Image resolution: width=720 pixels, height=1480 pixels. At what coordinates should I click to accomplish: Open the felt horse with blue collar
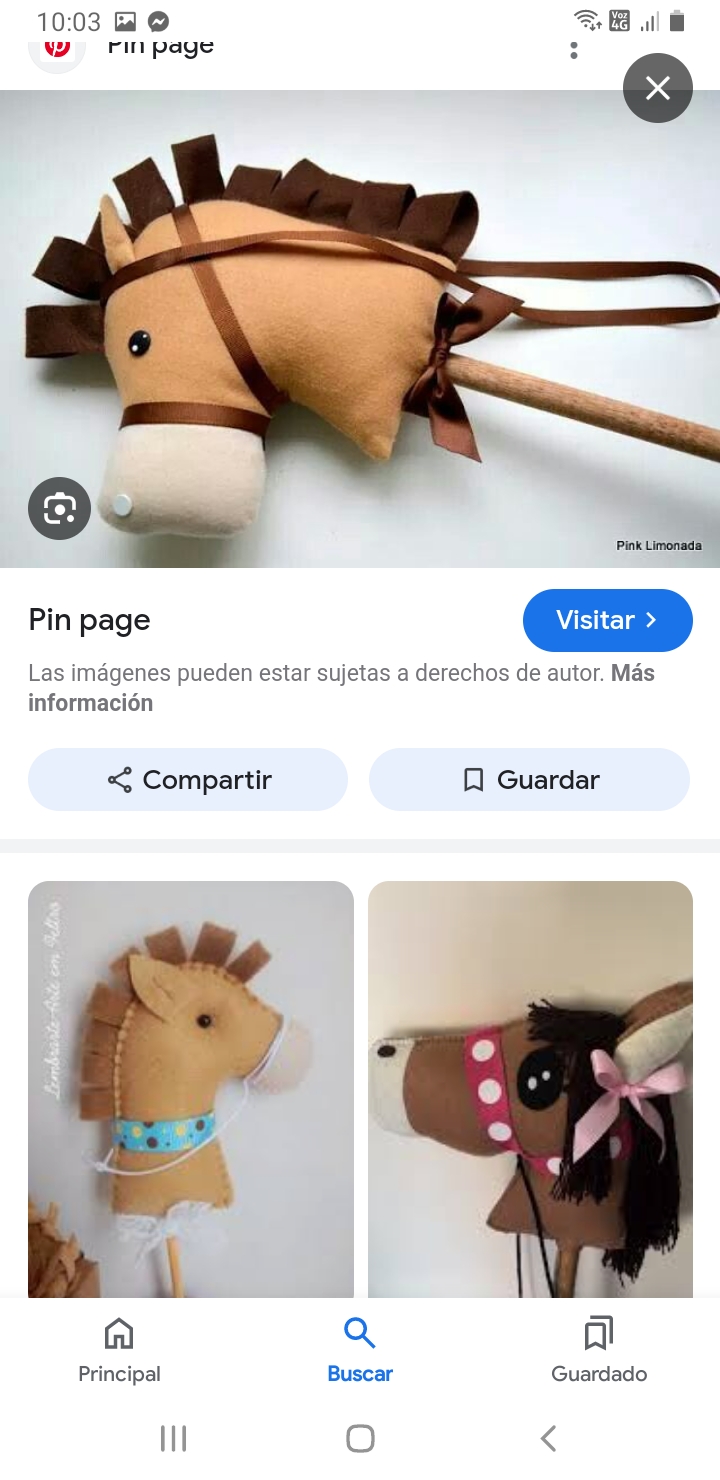click(x=191, y=1088)
